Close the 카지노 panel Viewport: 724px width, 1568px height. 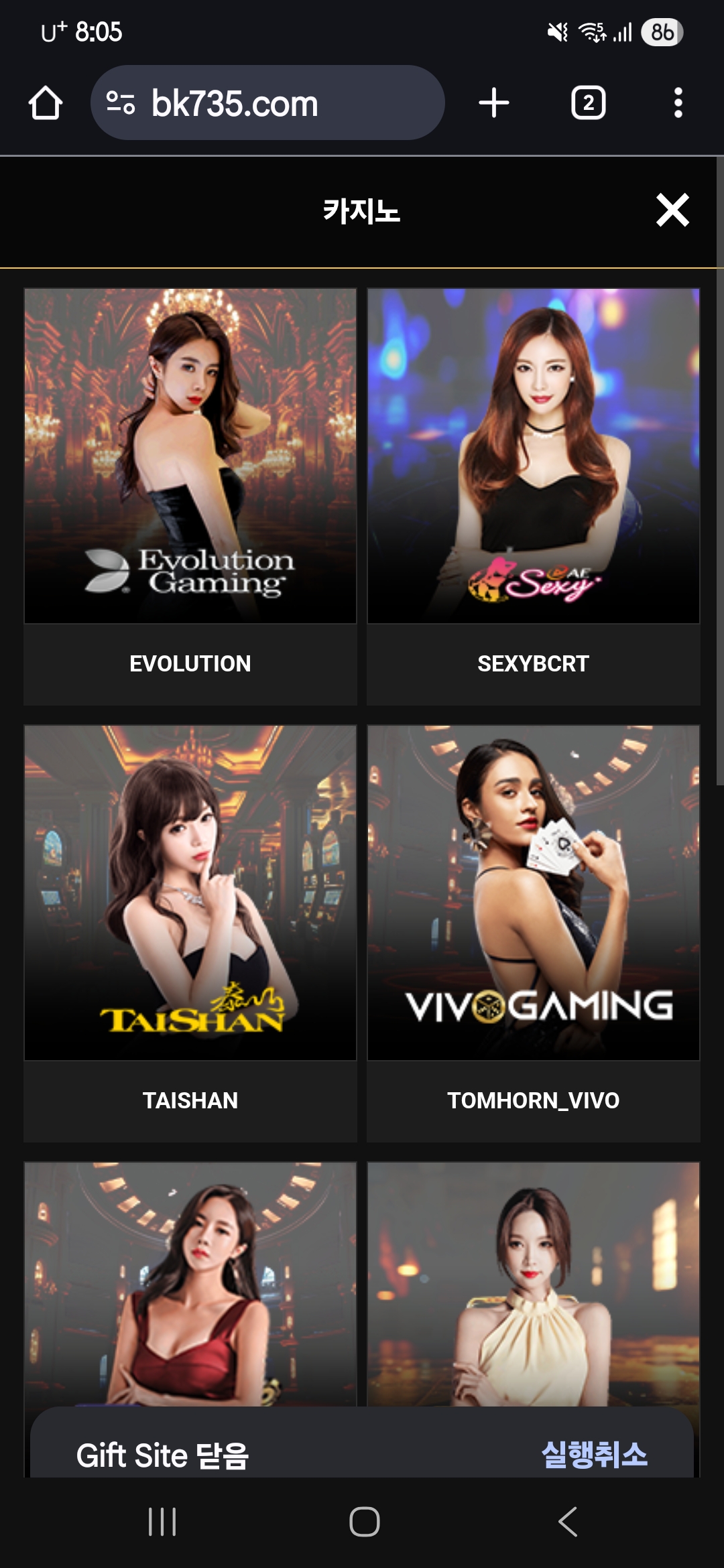click(x=672, y=210)
